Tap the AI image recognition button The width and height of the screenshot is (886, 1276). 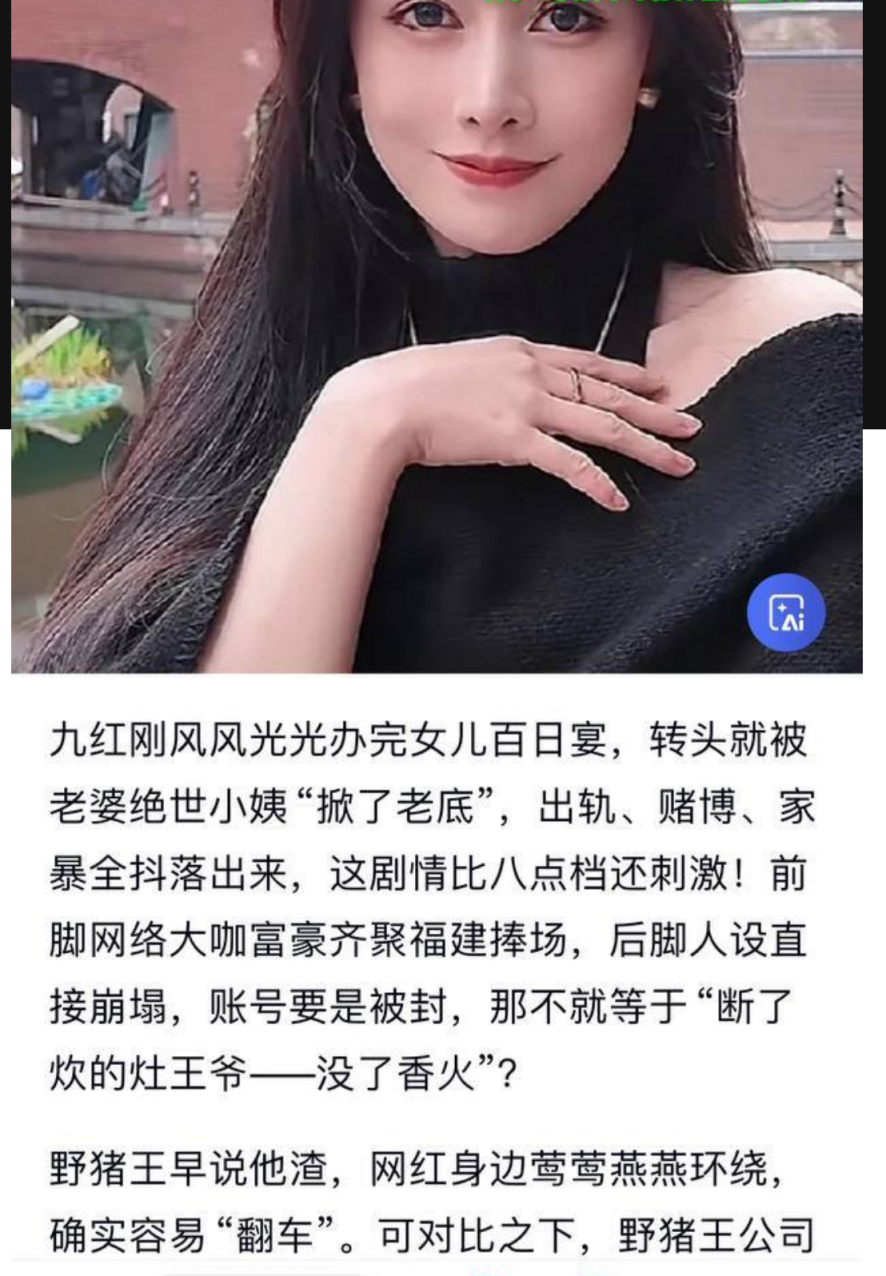pyautogui.click(x=786, y=613)
